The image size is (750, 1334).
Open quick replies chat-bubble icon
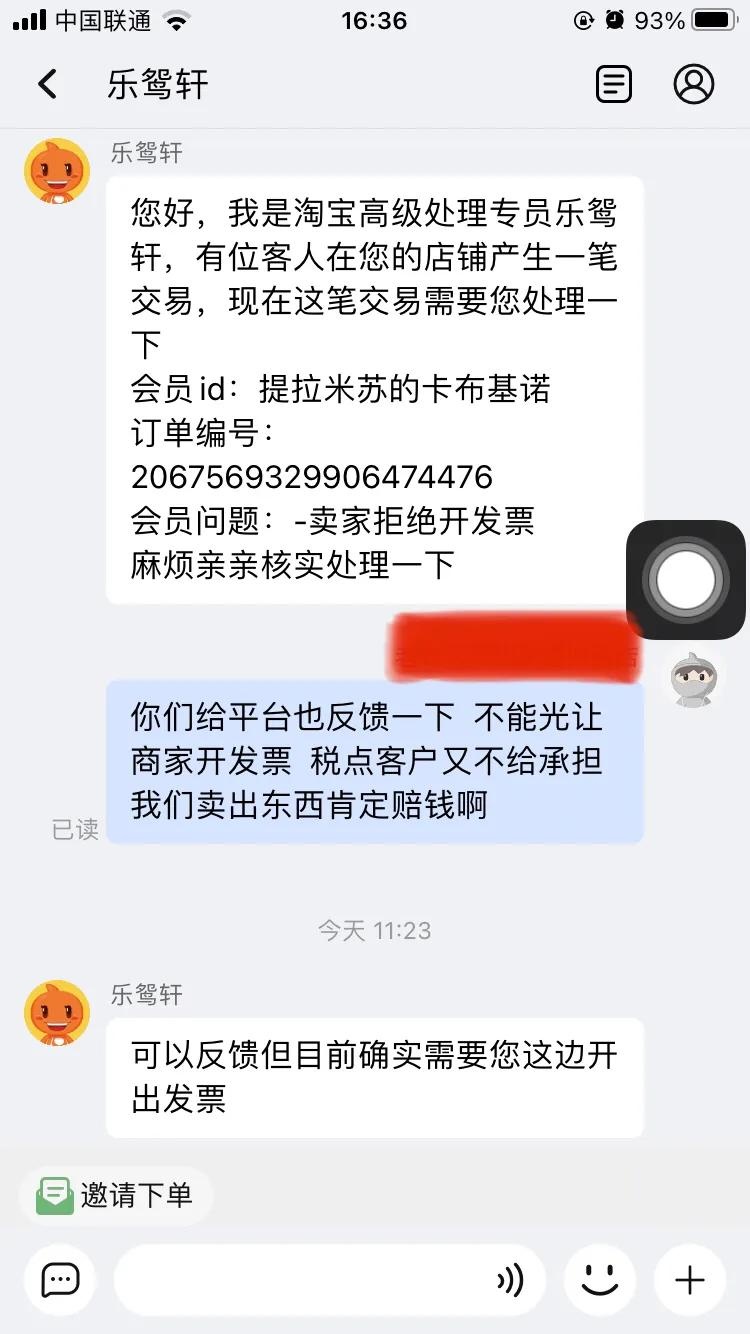click(x=60, y=1279)
